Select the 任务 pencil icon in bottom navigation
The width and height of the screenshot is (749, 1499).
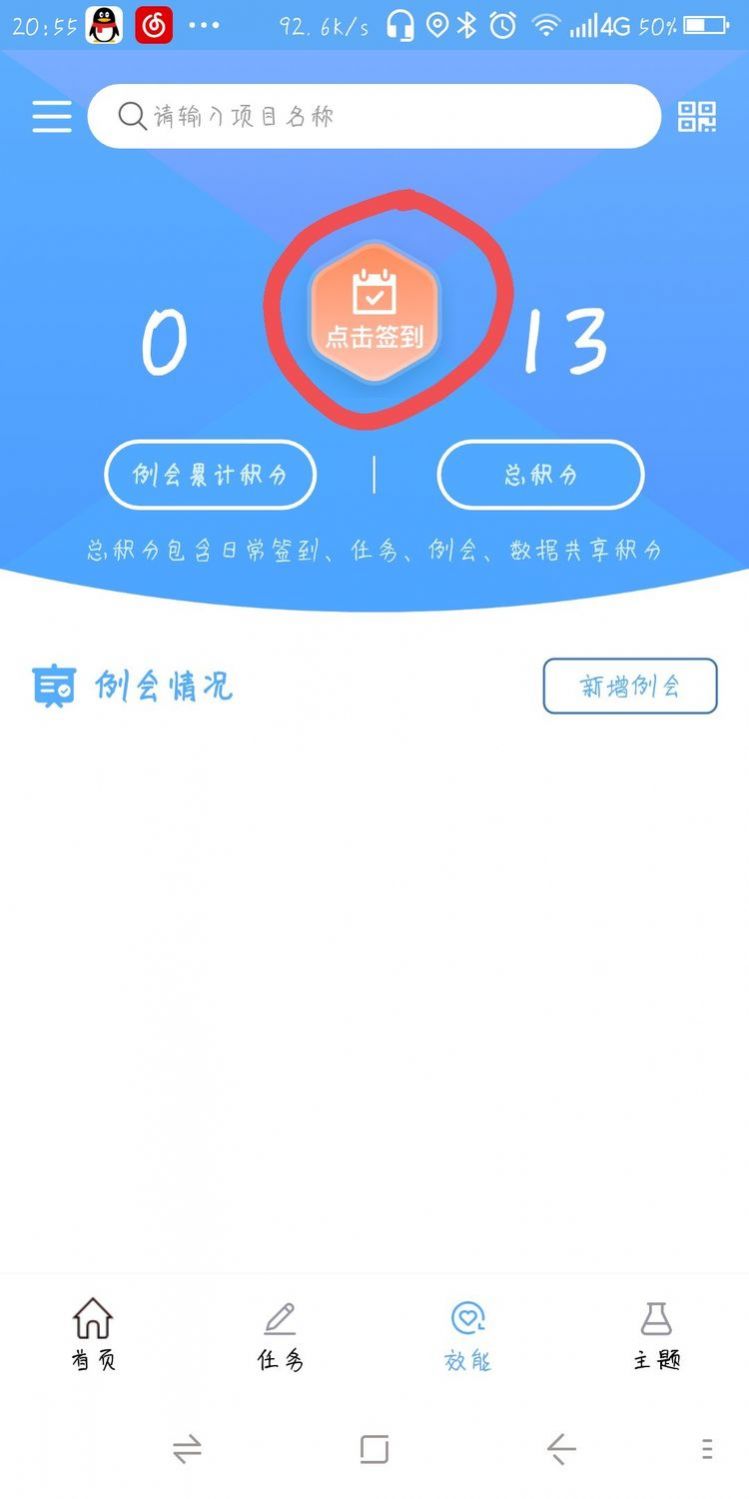click(278, 1319)
